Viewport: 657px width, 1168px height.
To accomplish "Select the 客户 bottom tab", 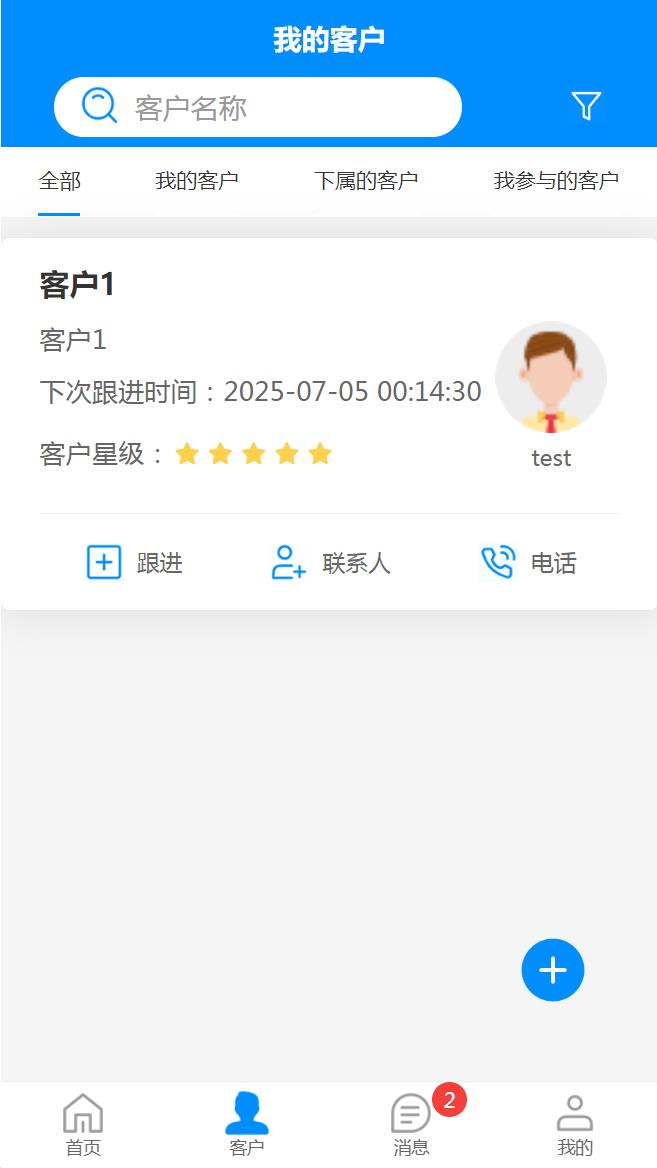I will tap(247, 1125).
